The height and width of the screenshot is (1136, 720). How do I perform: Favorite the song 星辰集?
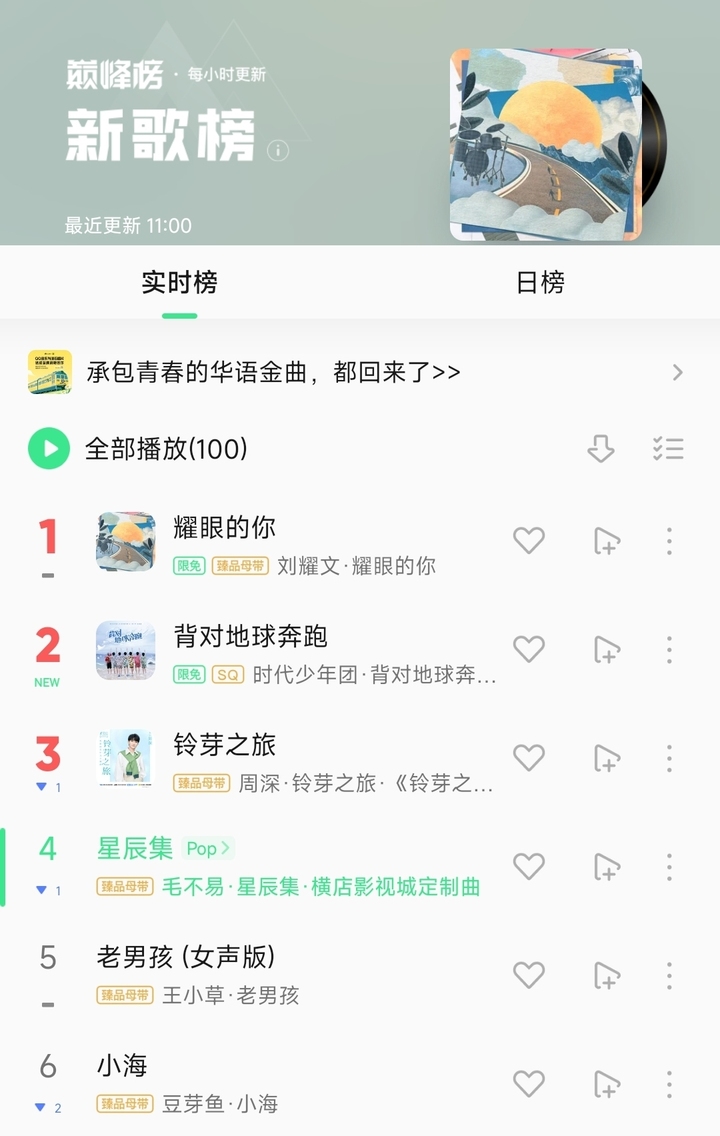(529, 866)
